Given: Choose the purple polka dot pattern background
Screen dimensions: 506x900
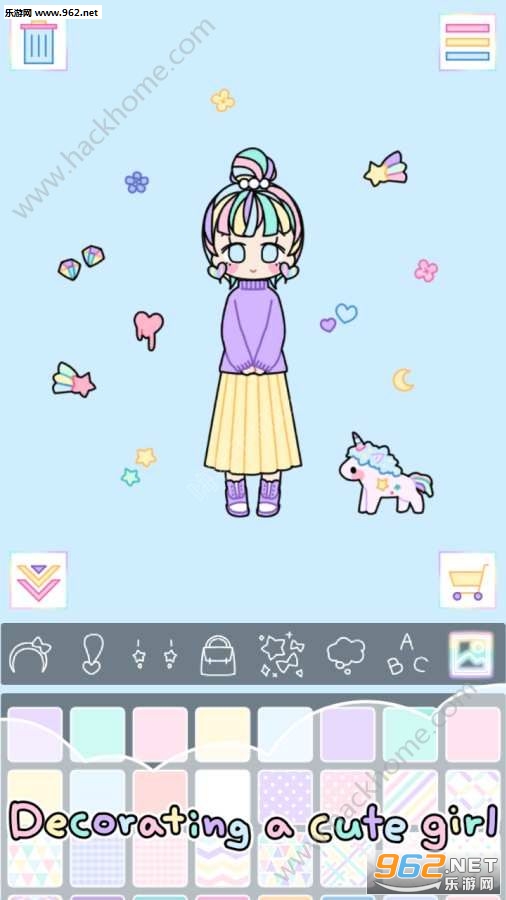Looking at the screenshot, I should pyautogui.click(x=285, y=797).
